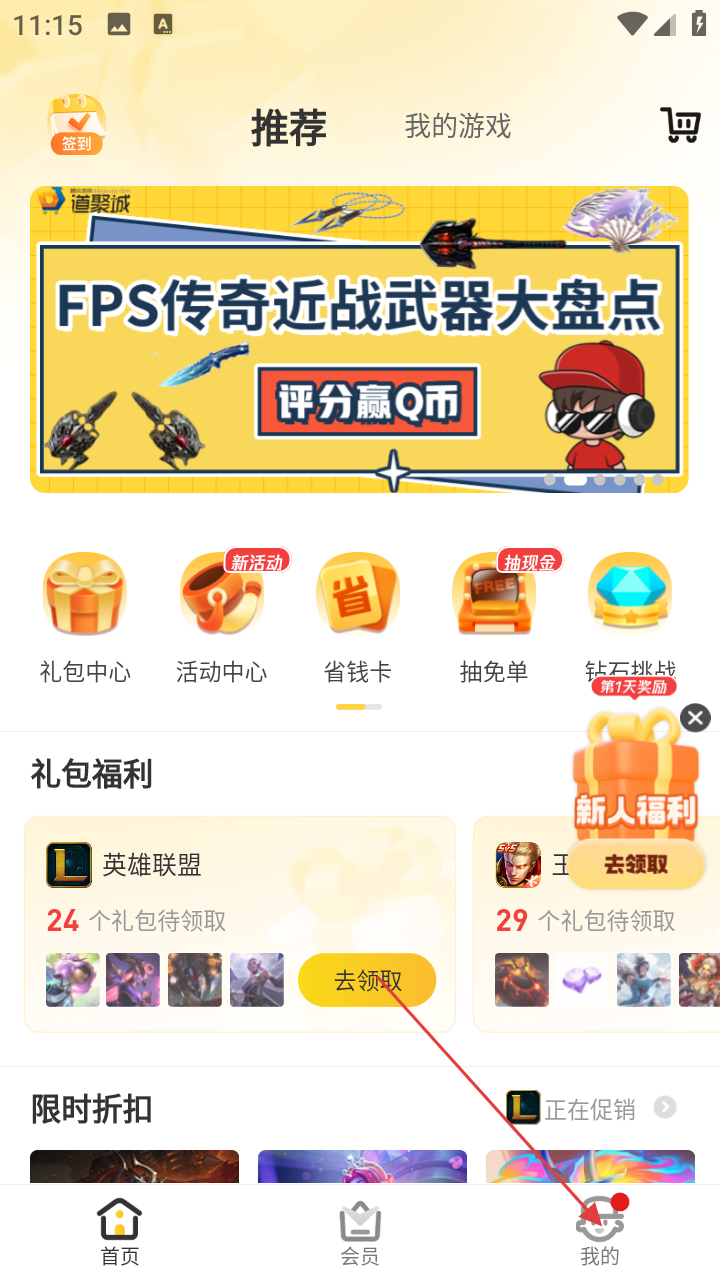Switch to the 会员 tab
Viewport: 720px width, 1280px height.
click(360, 1232)
